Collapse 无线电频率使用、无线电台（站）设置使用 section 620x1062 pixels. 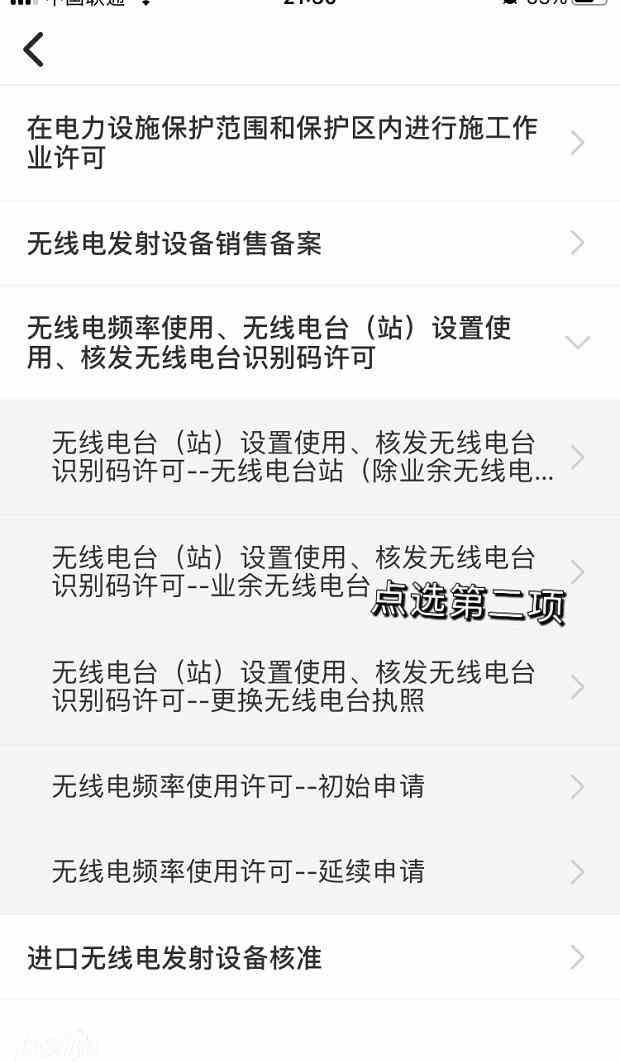576,342
